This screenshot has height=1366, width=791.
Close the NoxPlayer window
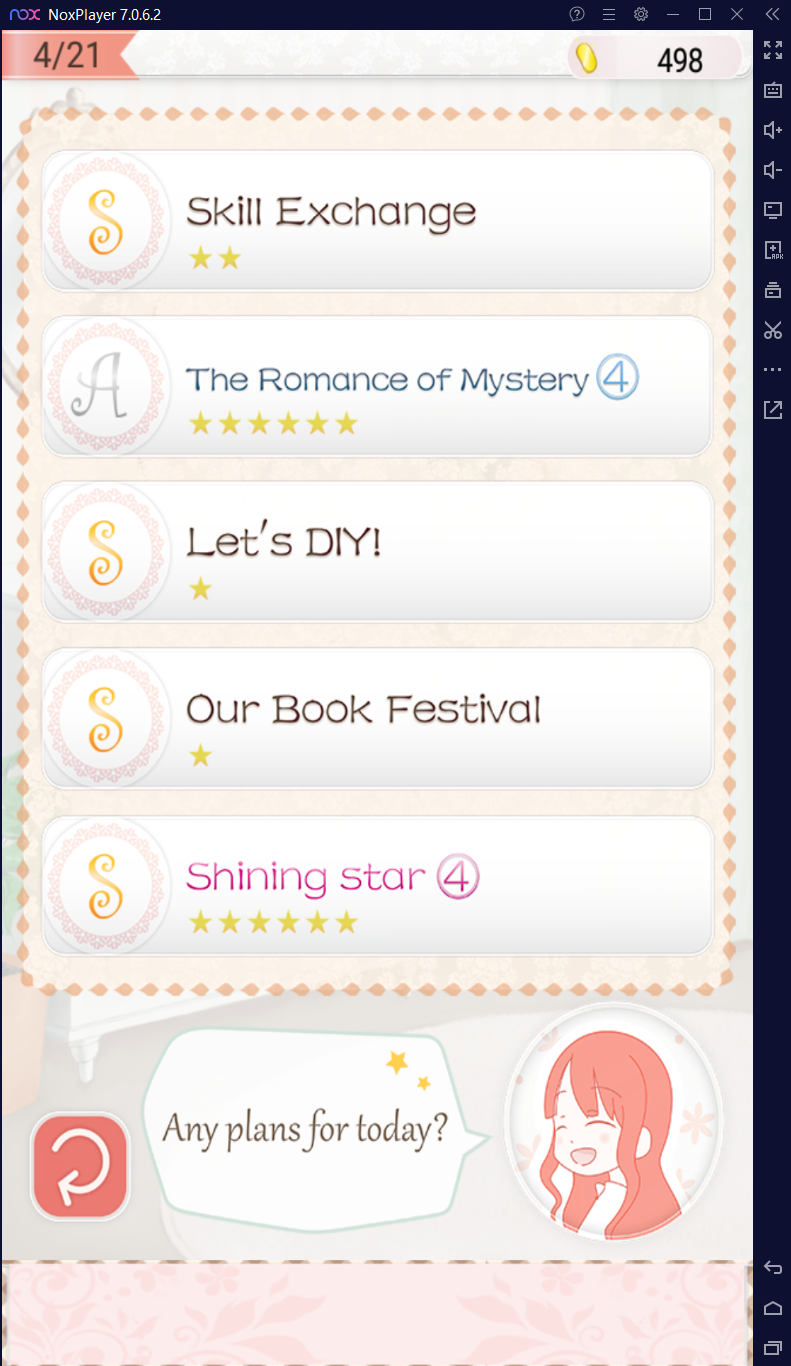[737, 14]
